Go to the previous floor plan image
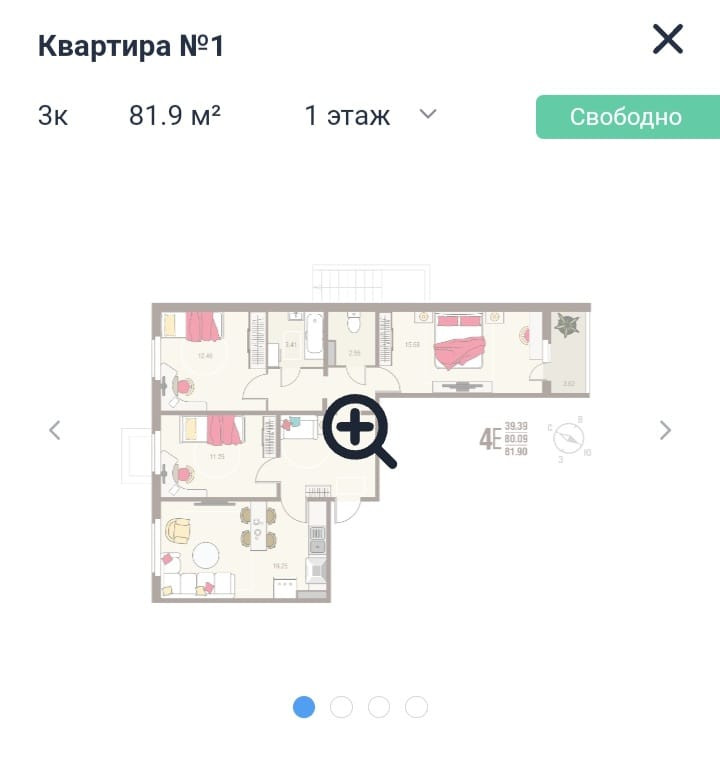Screen dimensions: 720x772 pyautogui.click(x=55, y=430)
